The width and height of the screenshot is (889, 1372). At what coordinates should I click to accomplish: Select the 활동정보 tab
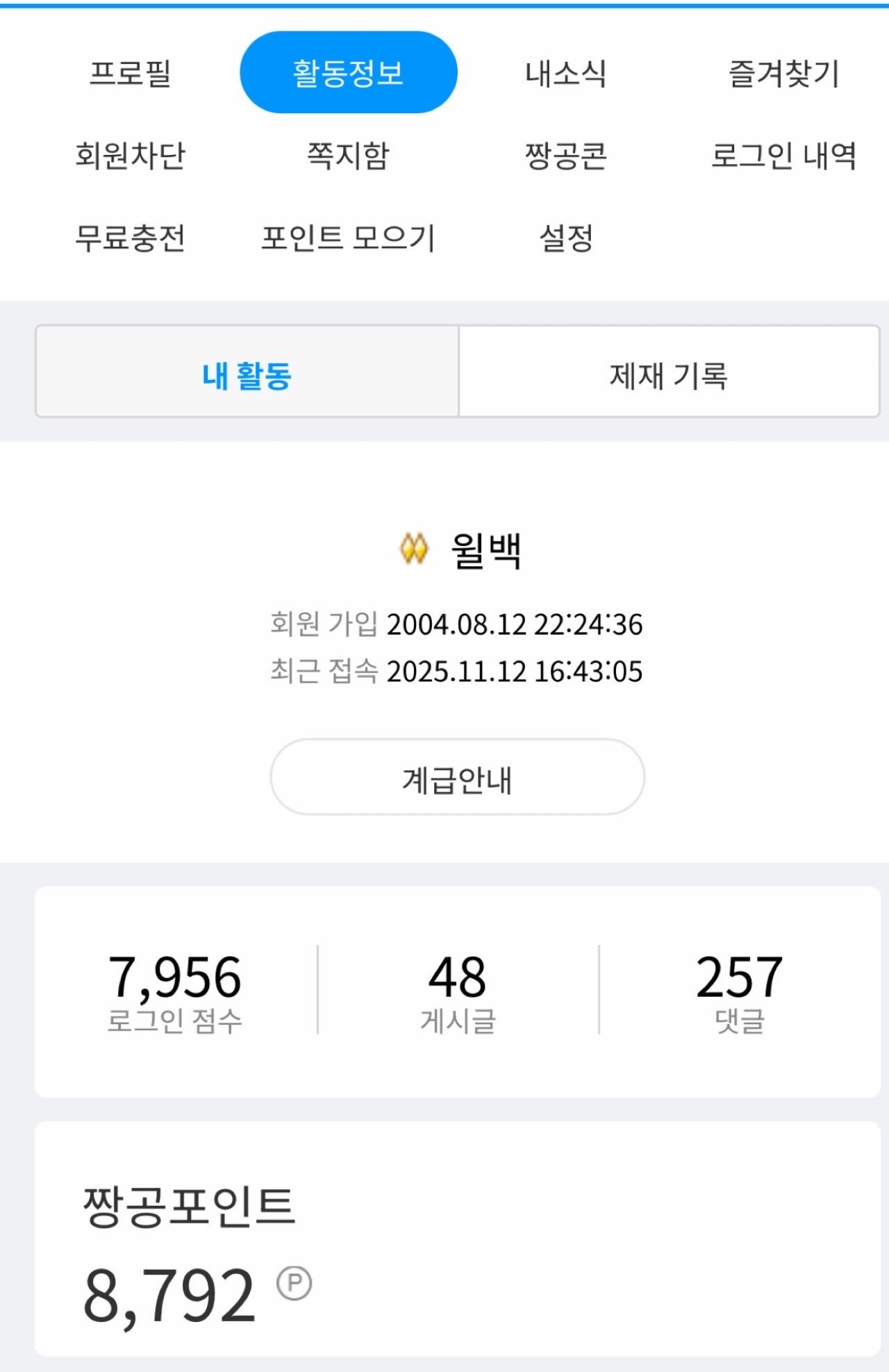click(x=348, y=72)
